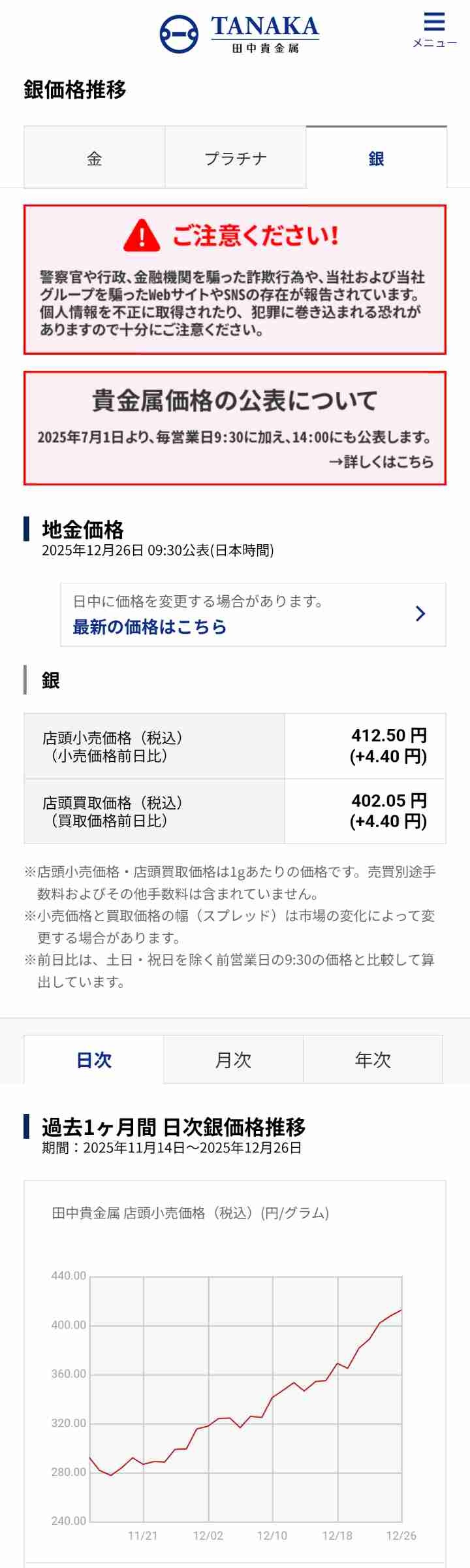
Task: Tap the TANAKA logo to go home
Action: pyautogui.click(x=240, y=34)
